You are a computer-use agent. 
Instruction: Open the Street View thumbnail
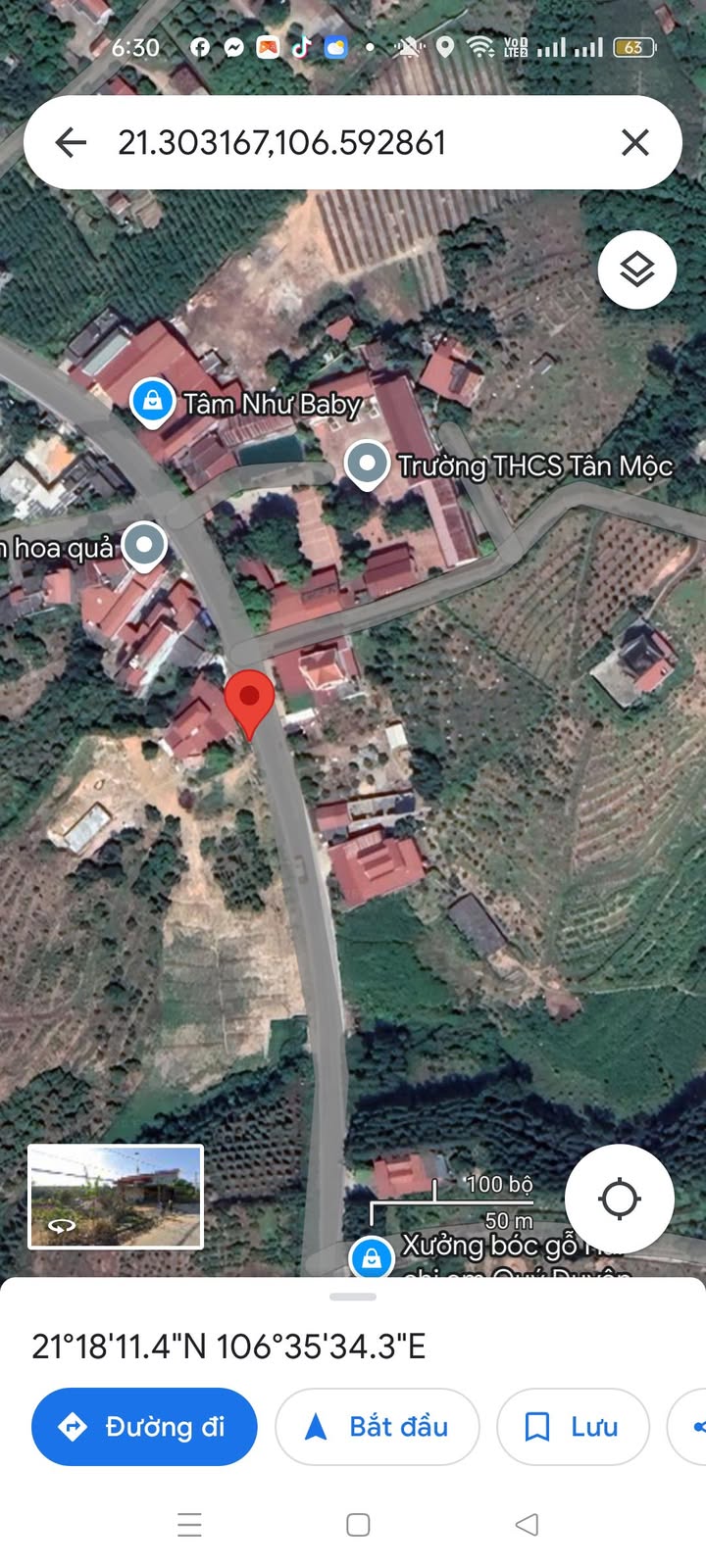[116, 1197]
